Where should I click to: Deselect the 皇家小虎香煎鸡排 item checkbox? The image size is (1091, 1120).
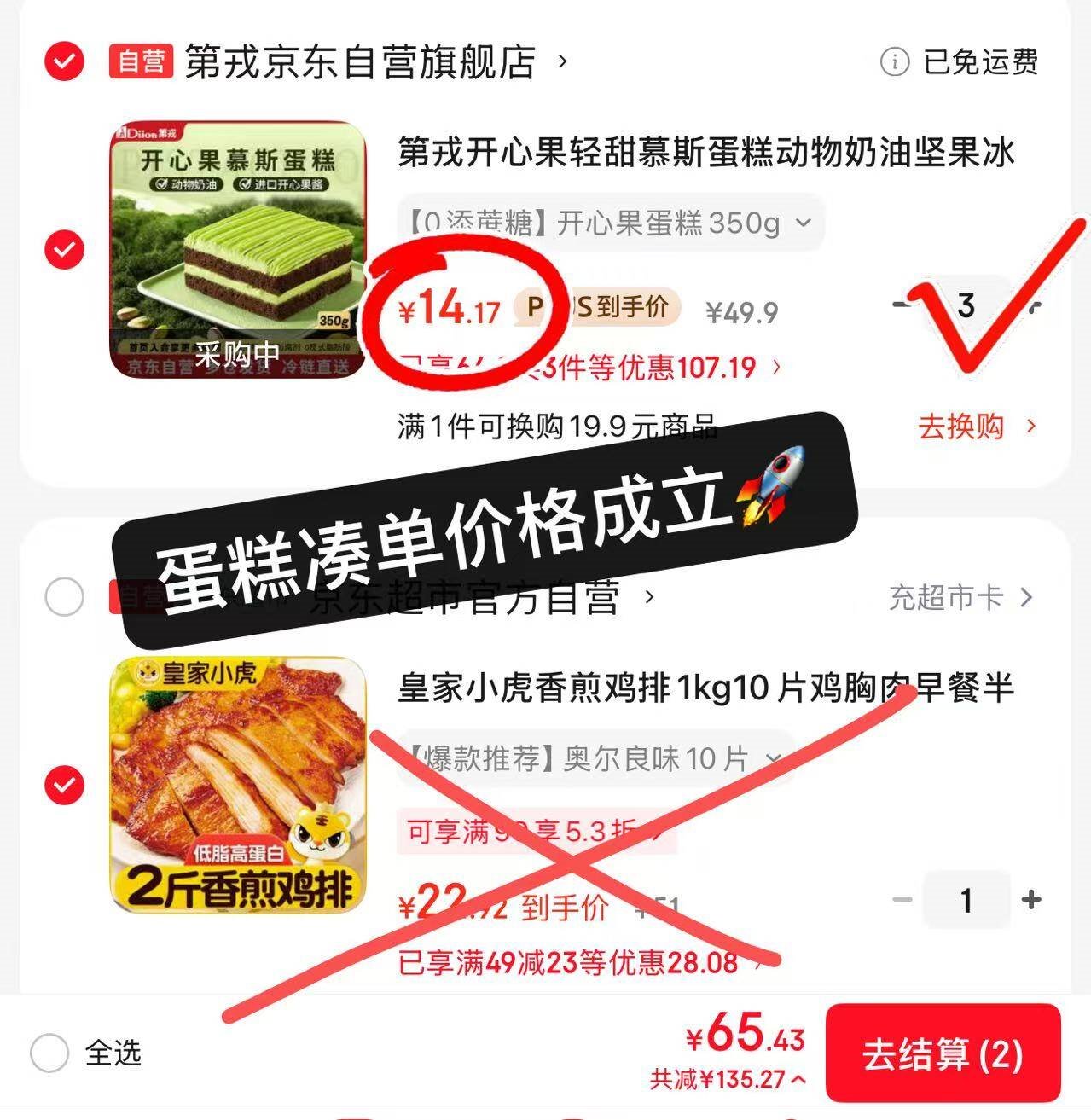pyautogui.click(x=65, y=785)
